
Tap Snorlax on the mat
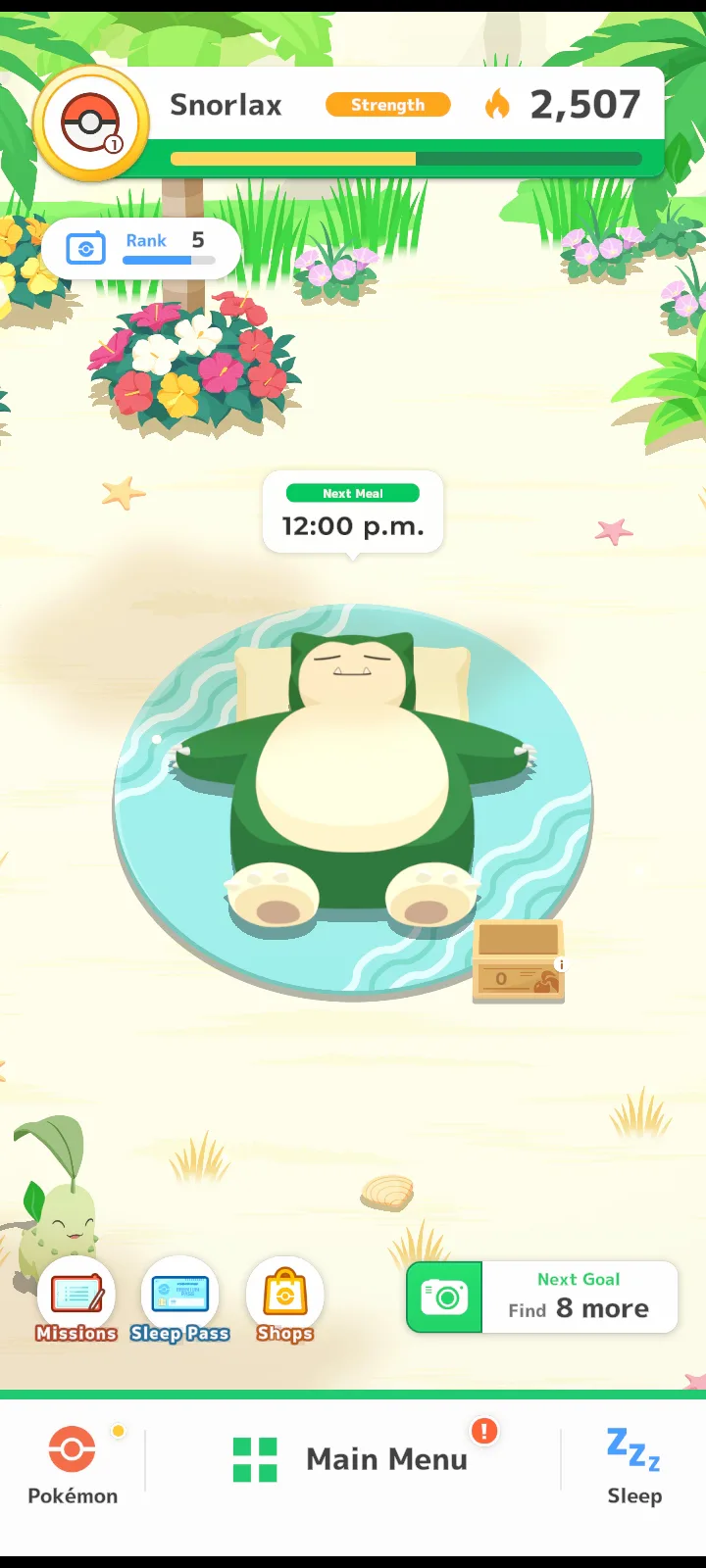(351, 774)
